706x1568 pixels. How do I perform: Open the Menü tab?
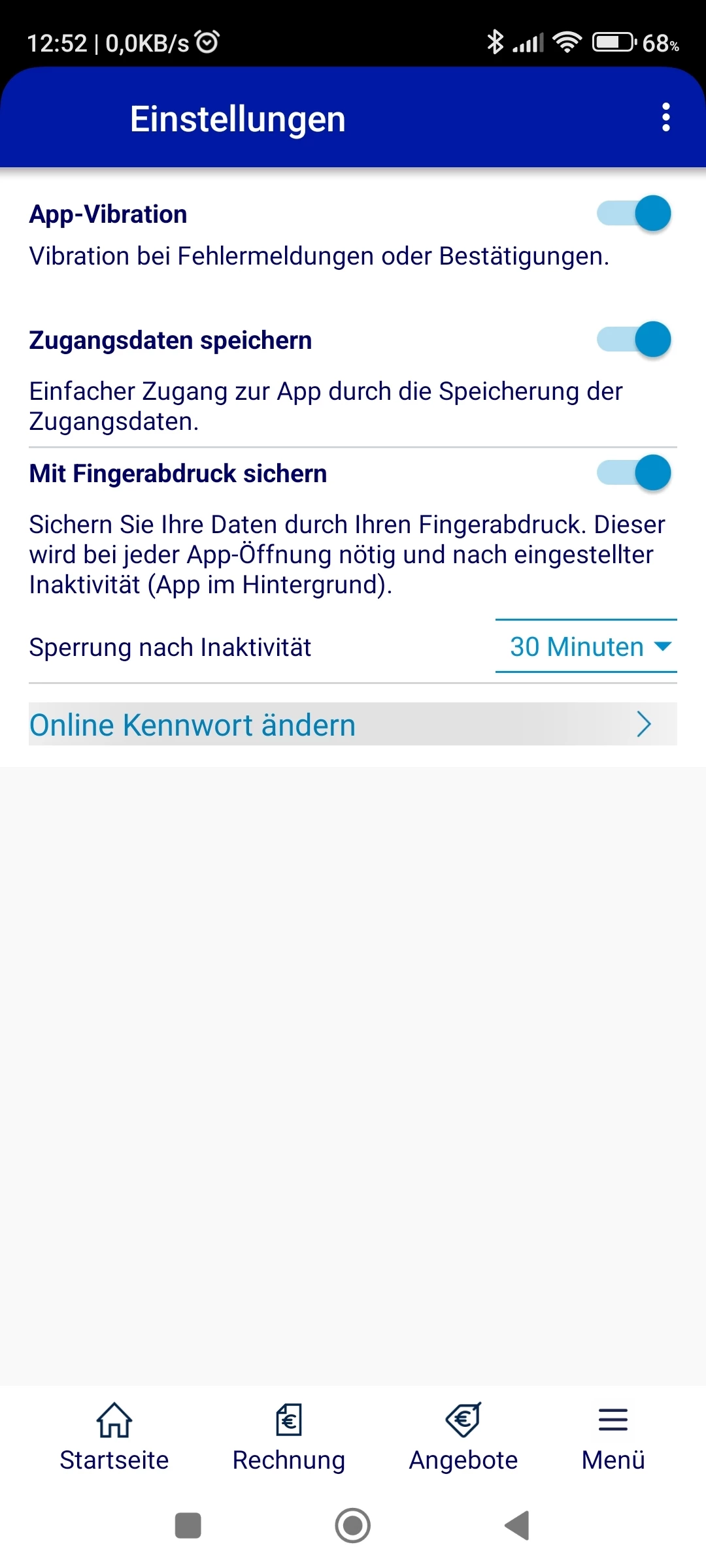tap(613, 1437)
